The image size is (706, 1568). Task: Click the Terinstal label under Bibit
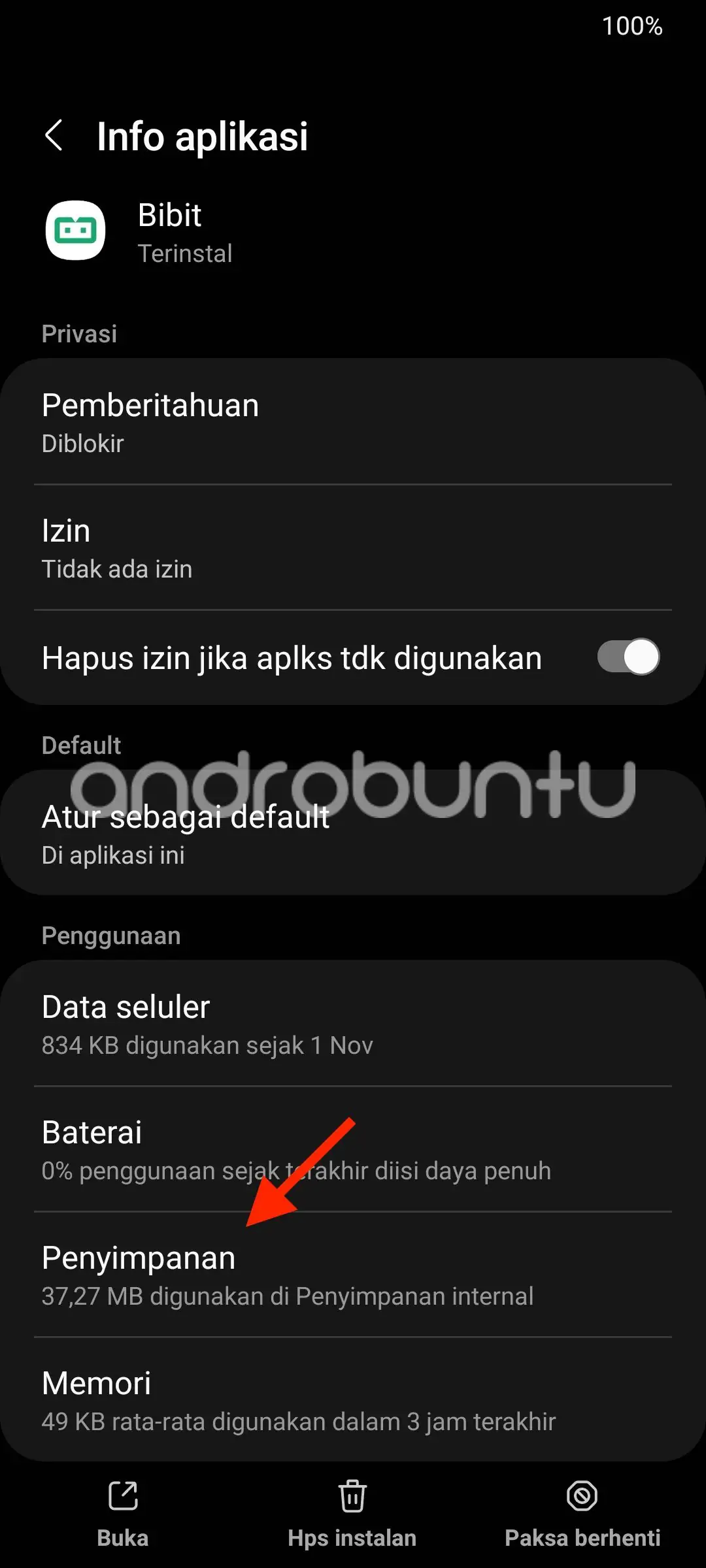pos(186,253)
